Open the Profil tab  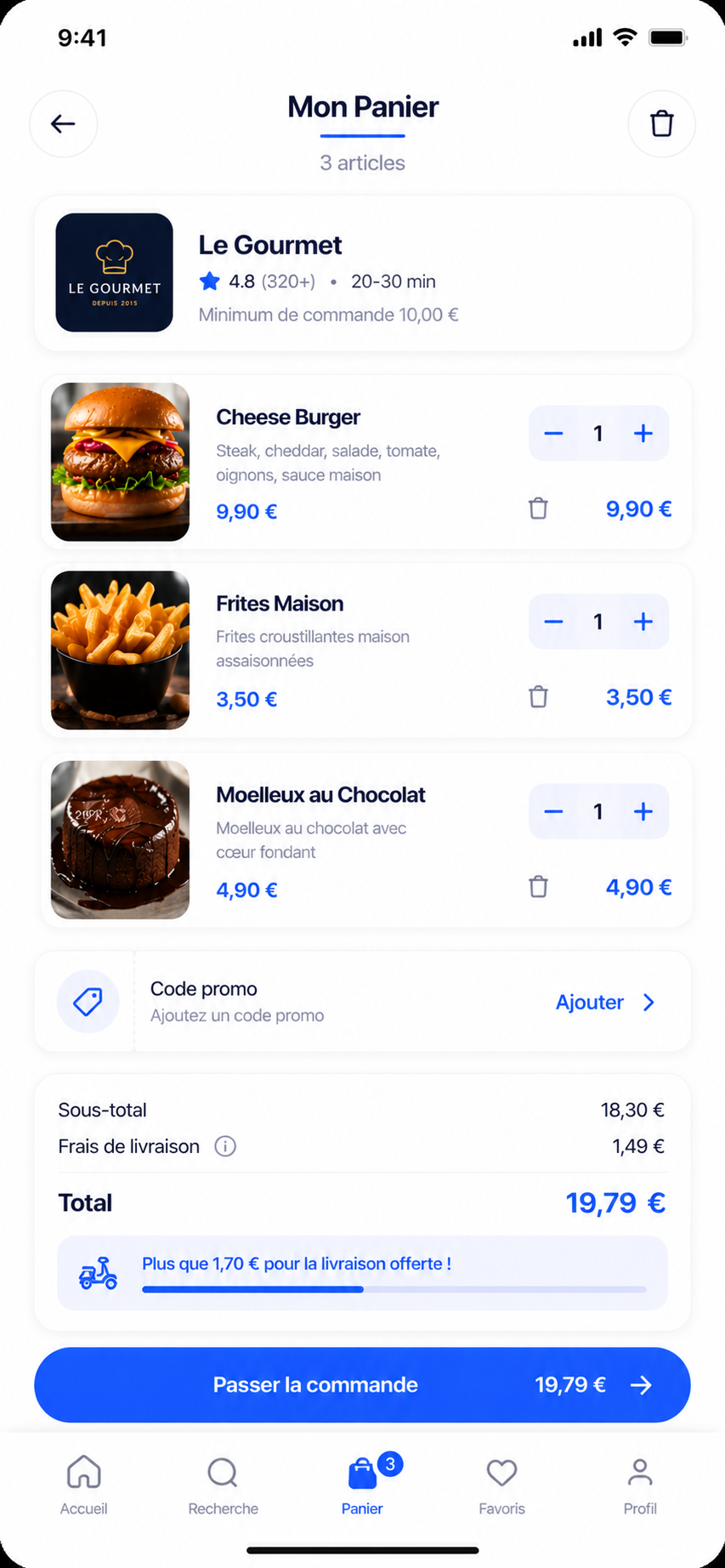[x=640, y=1486]
